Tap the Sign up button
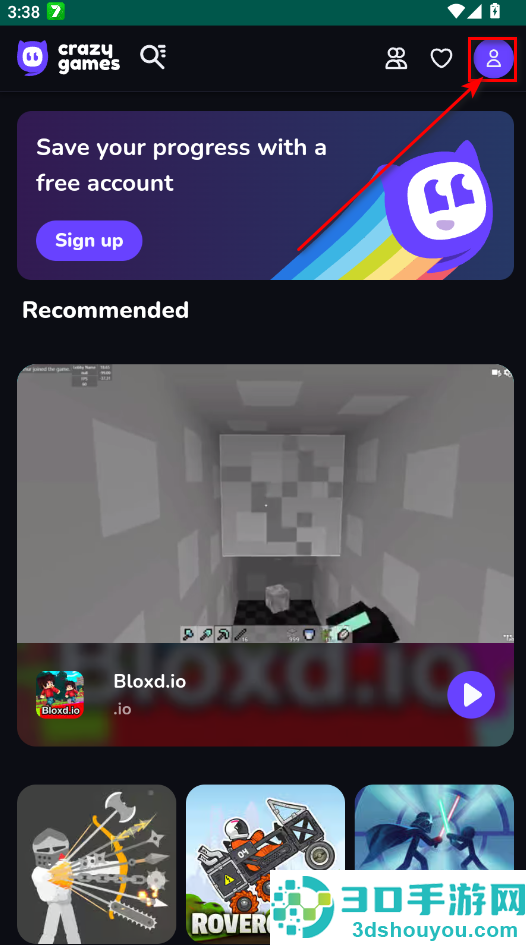Image resolution: width=526 pixels, height=945 pixels. (89, 240)
